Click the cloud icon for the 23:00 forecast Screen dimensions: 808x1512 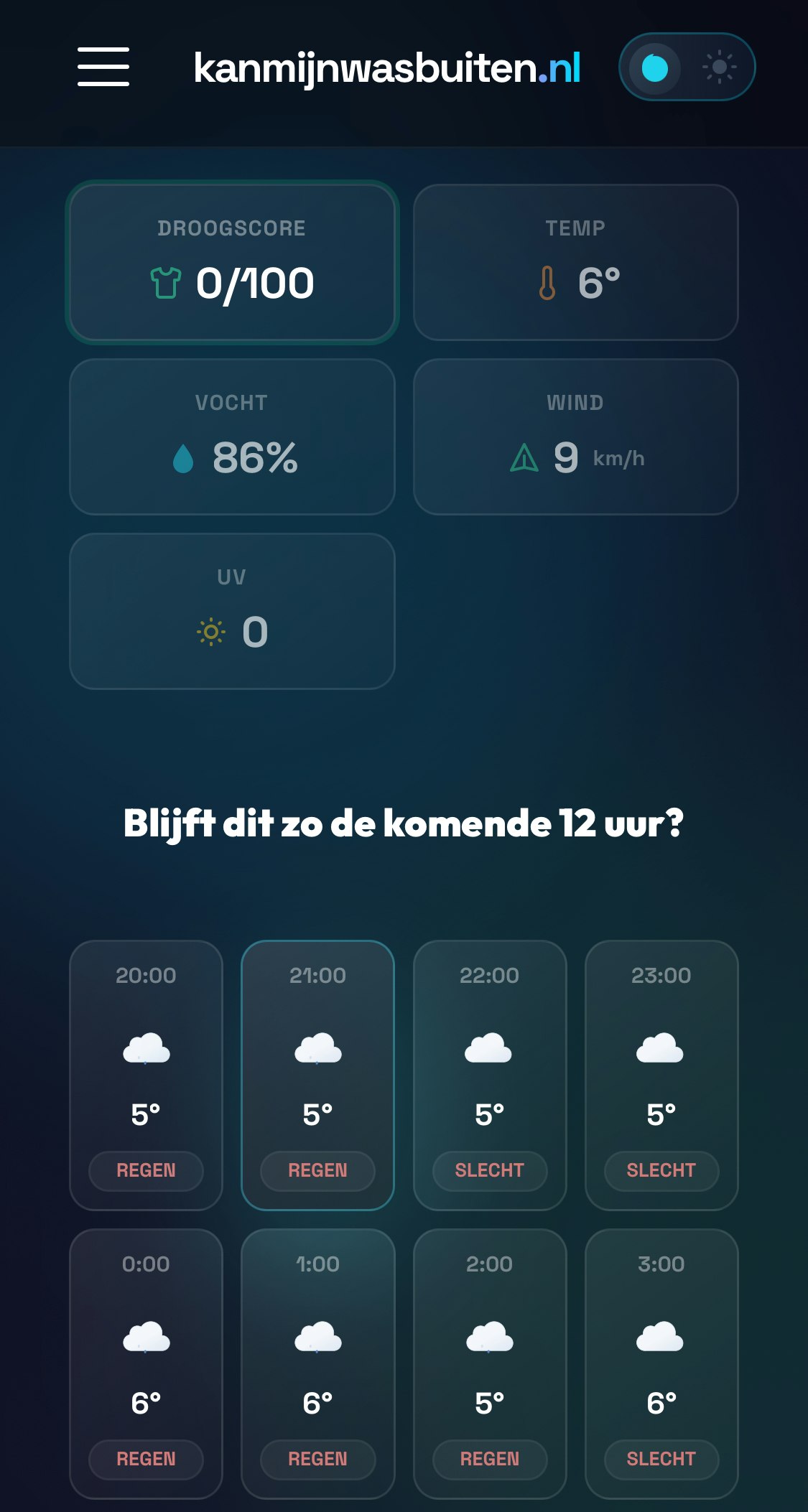point(660,1050)
